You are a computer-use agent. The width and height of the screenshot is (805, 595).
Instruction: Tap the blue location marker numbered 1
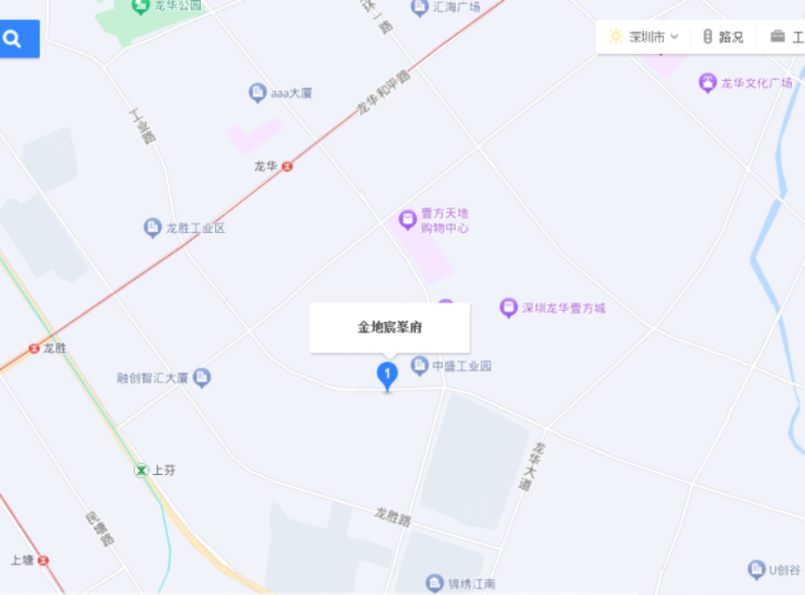click(386, 375)
